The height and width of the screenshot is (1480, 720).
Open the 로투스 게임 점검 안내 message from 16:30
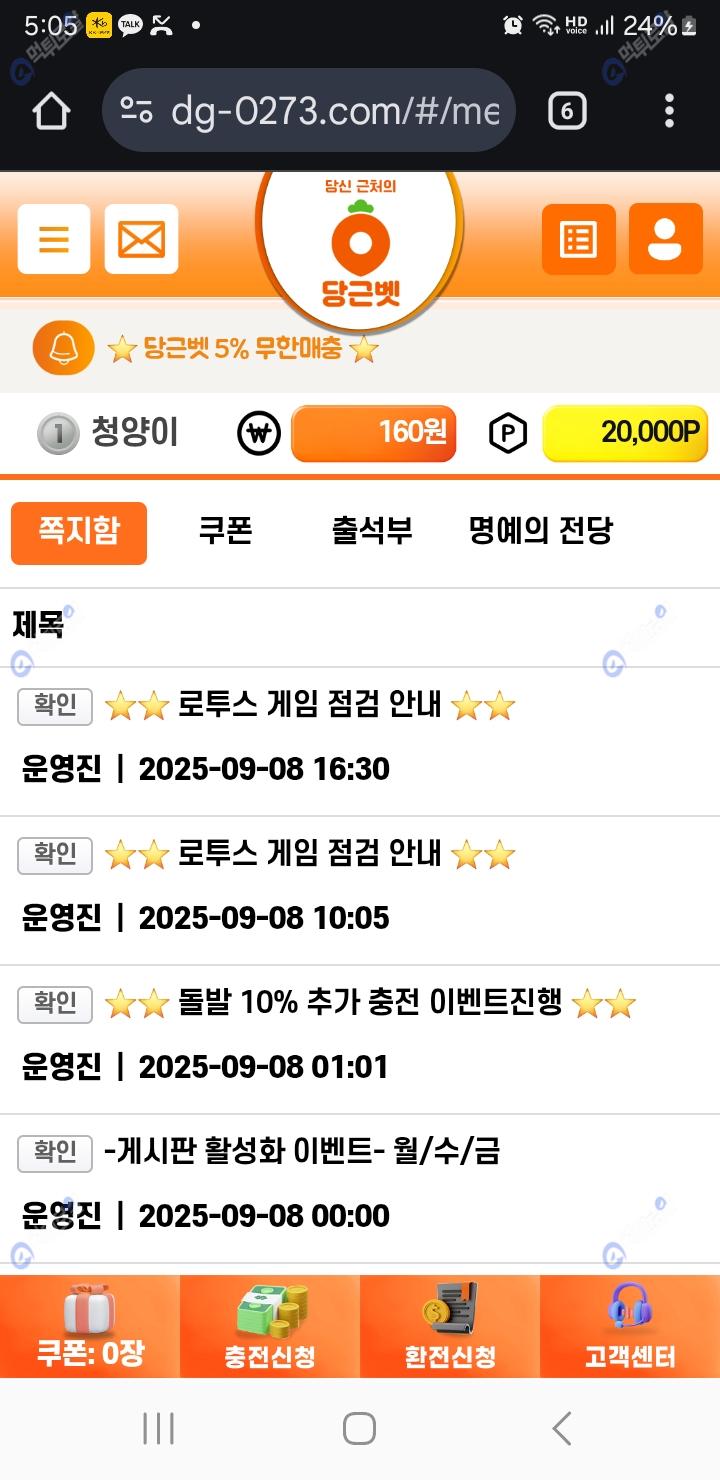[308, 706]
